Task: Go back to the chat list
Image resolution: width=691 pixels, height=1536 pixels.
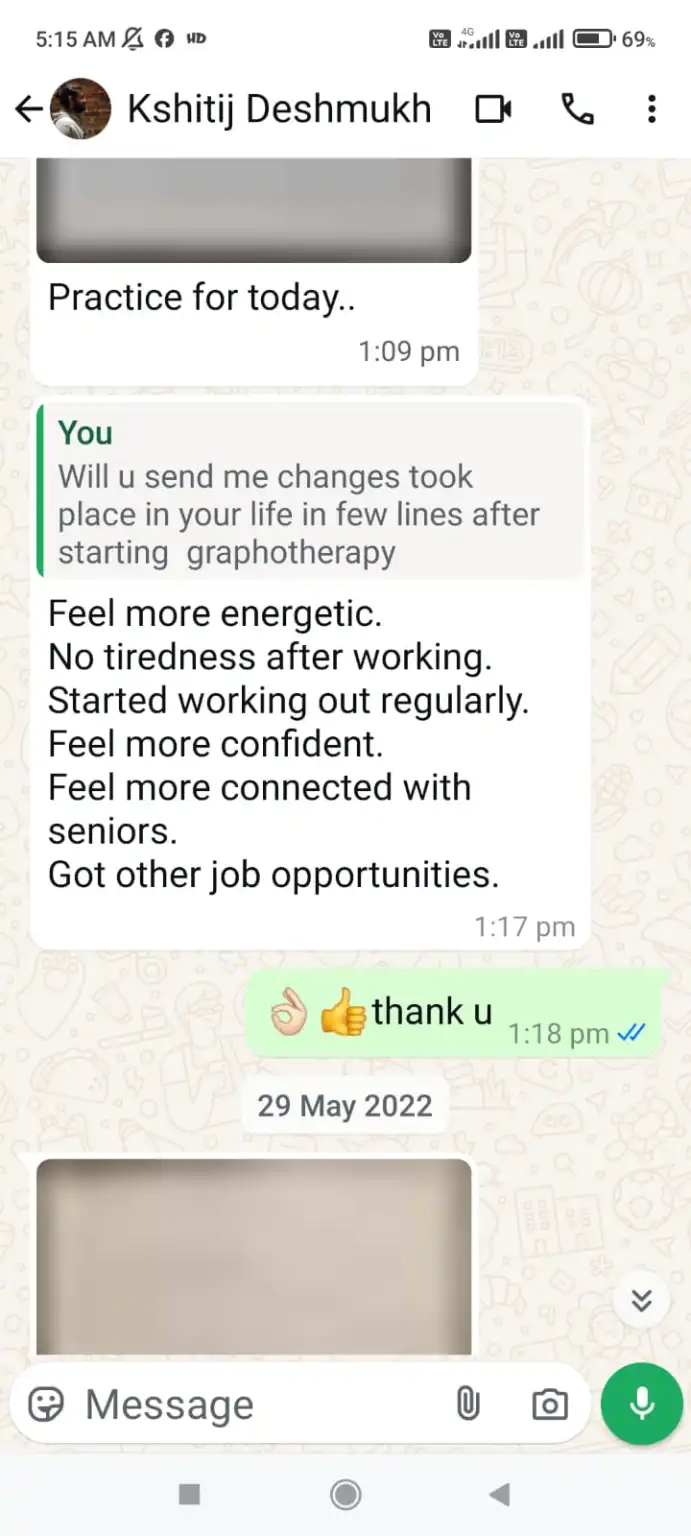Action: 28,109
